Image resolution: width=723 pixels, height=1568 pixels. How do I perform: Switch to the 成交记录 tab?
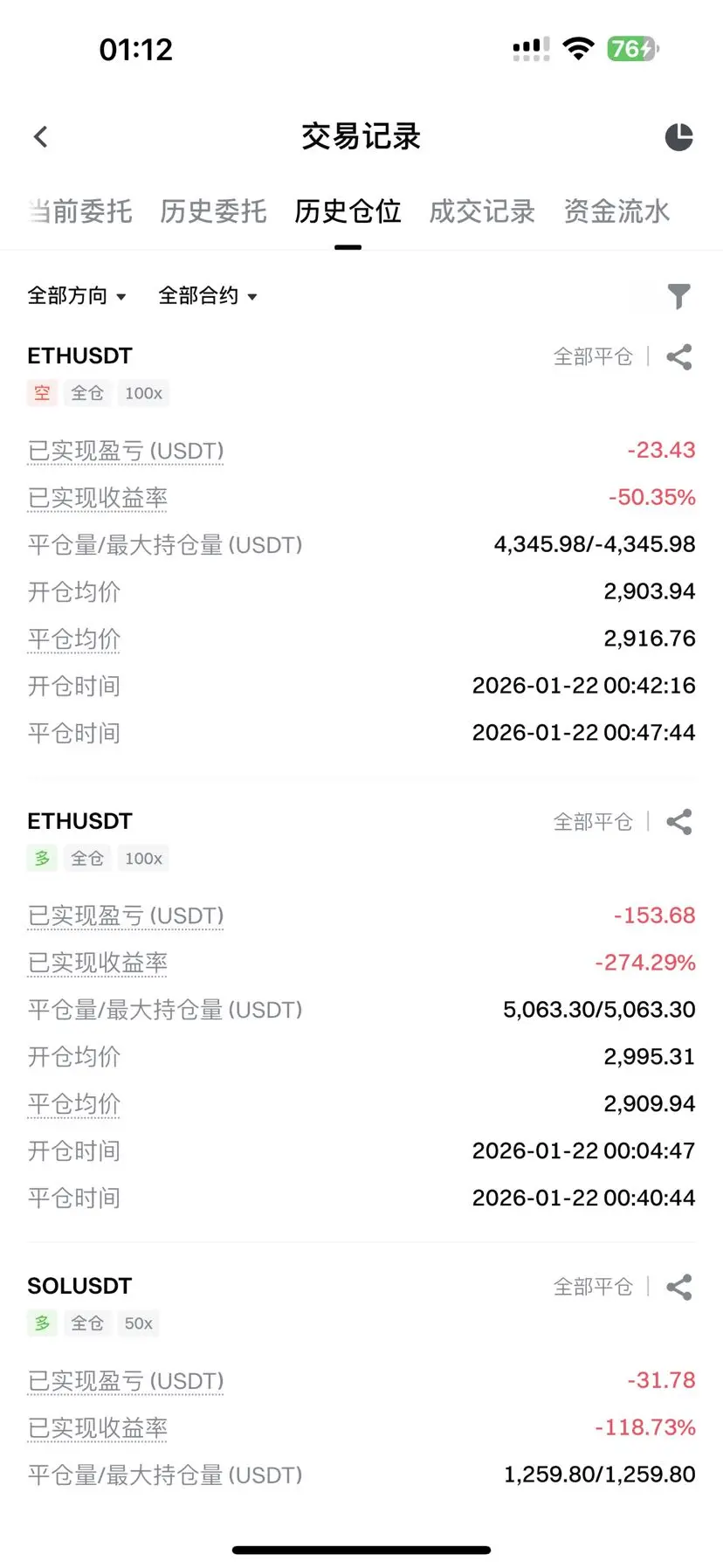click(482, 211)
